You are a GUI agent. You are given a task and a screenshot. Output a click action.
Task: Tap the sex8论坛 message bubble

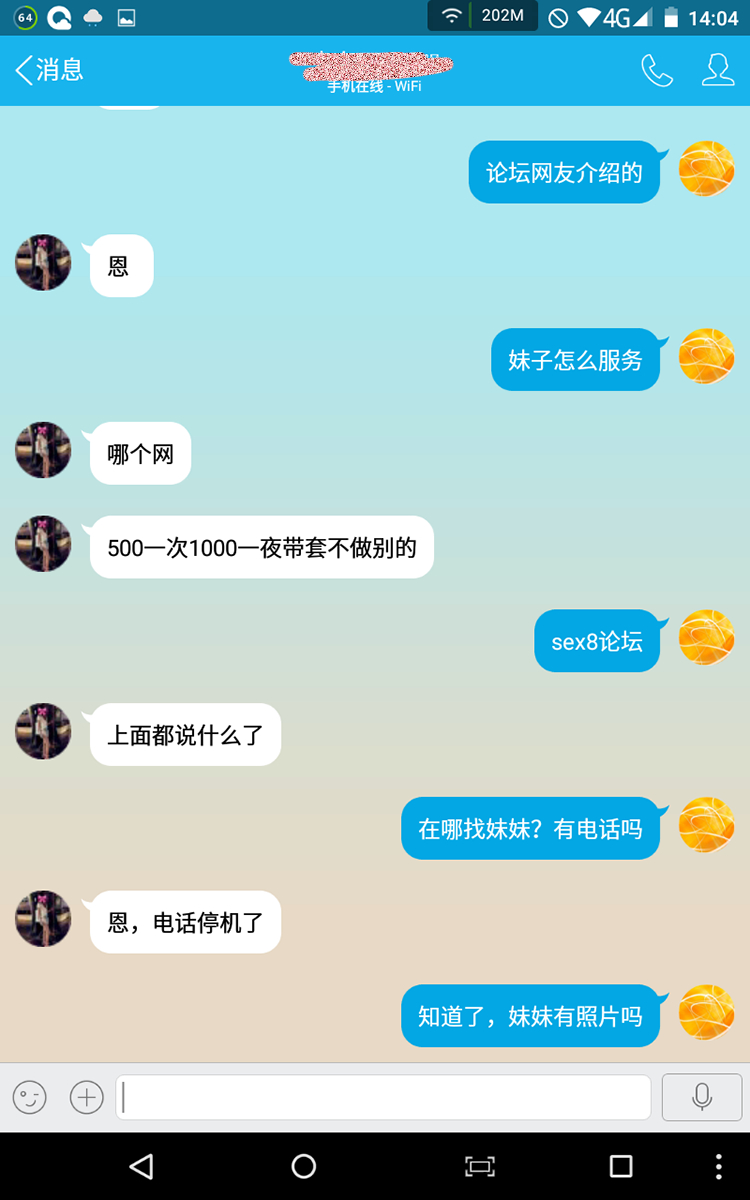(597, 640)
